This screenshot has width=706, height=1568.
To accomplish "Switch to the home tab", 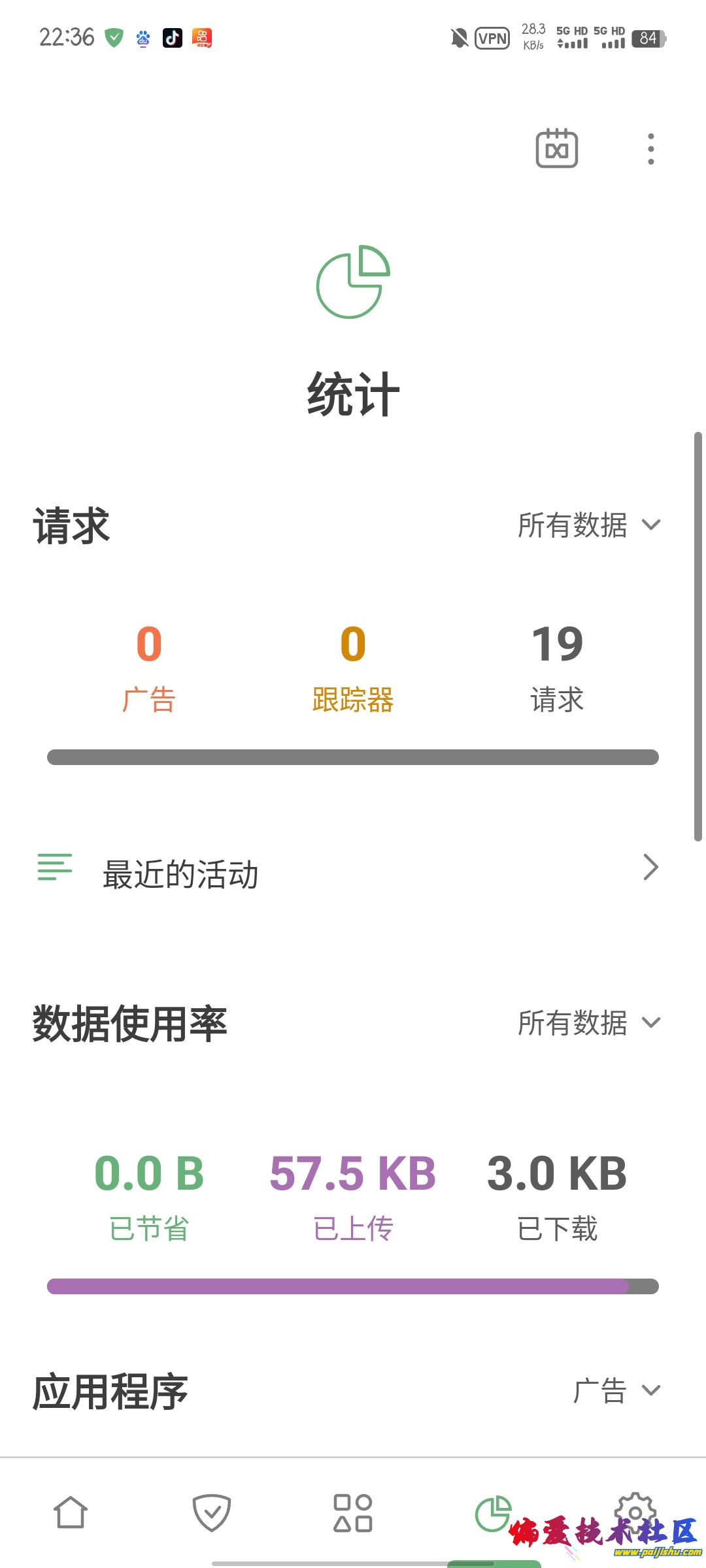I will (x=71, y=1513).
